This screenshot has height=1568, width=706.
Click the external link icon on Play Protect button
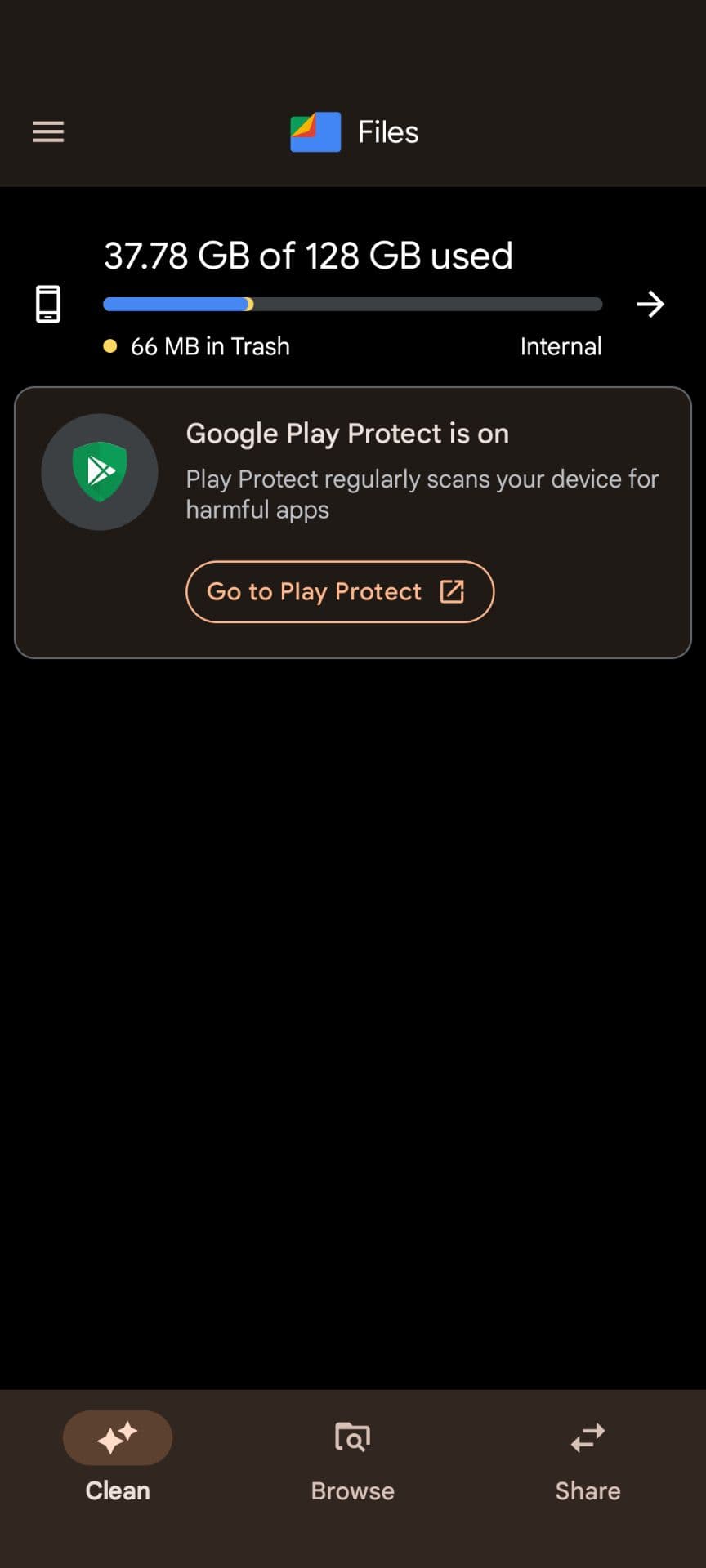tap(452, 590)
